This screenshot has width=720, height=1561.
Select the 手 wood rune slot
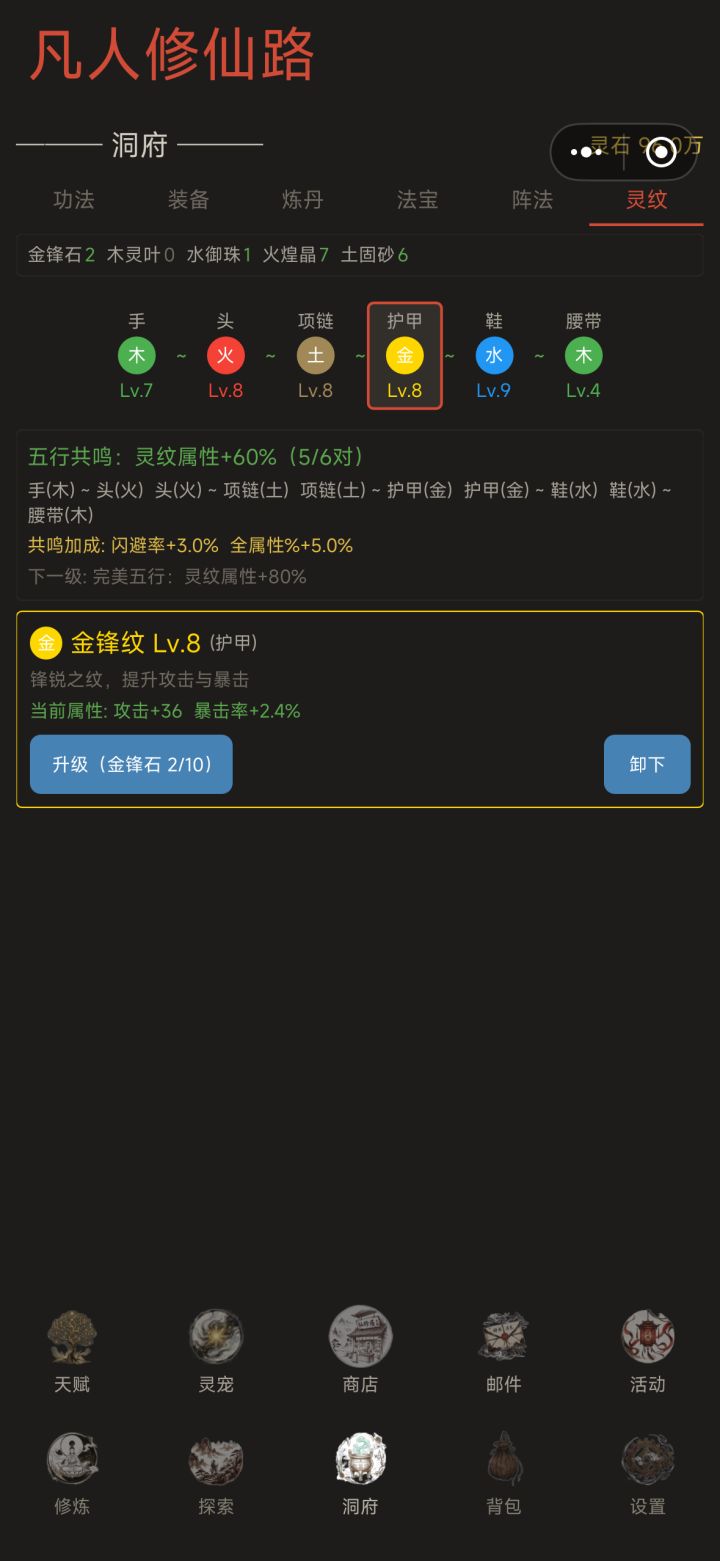137,355
